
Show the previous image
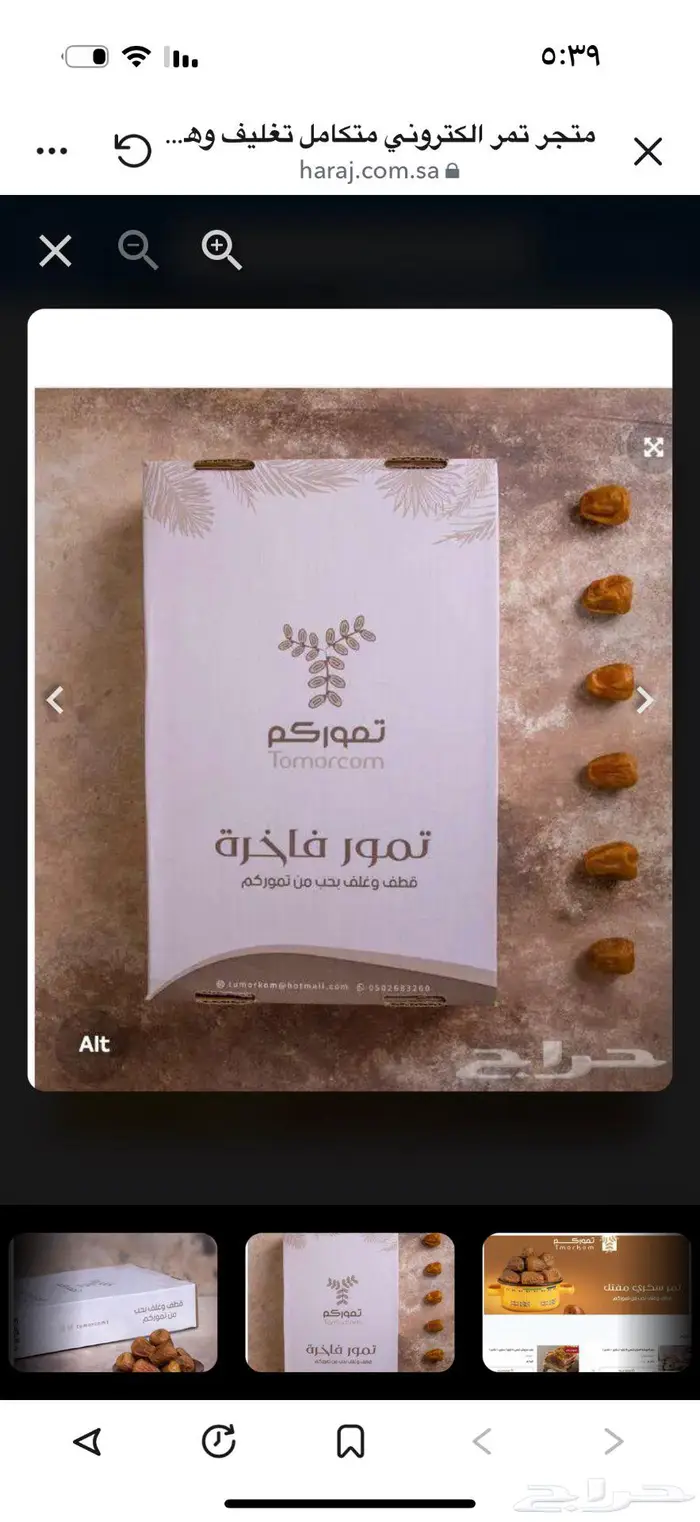tap(56, 700)
